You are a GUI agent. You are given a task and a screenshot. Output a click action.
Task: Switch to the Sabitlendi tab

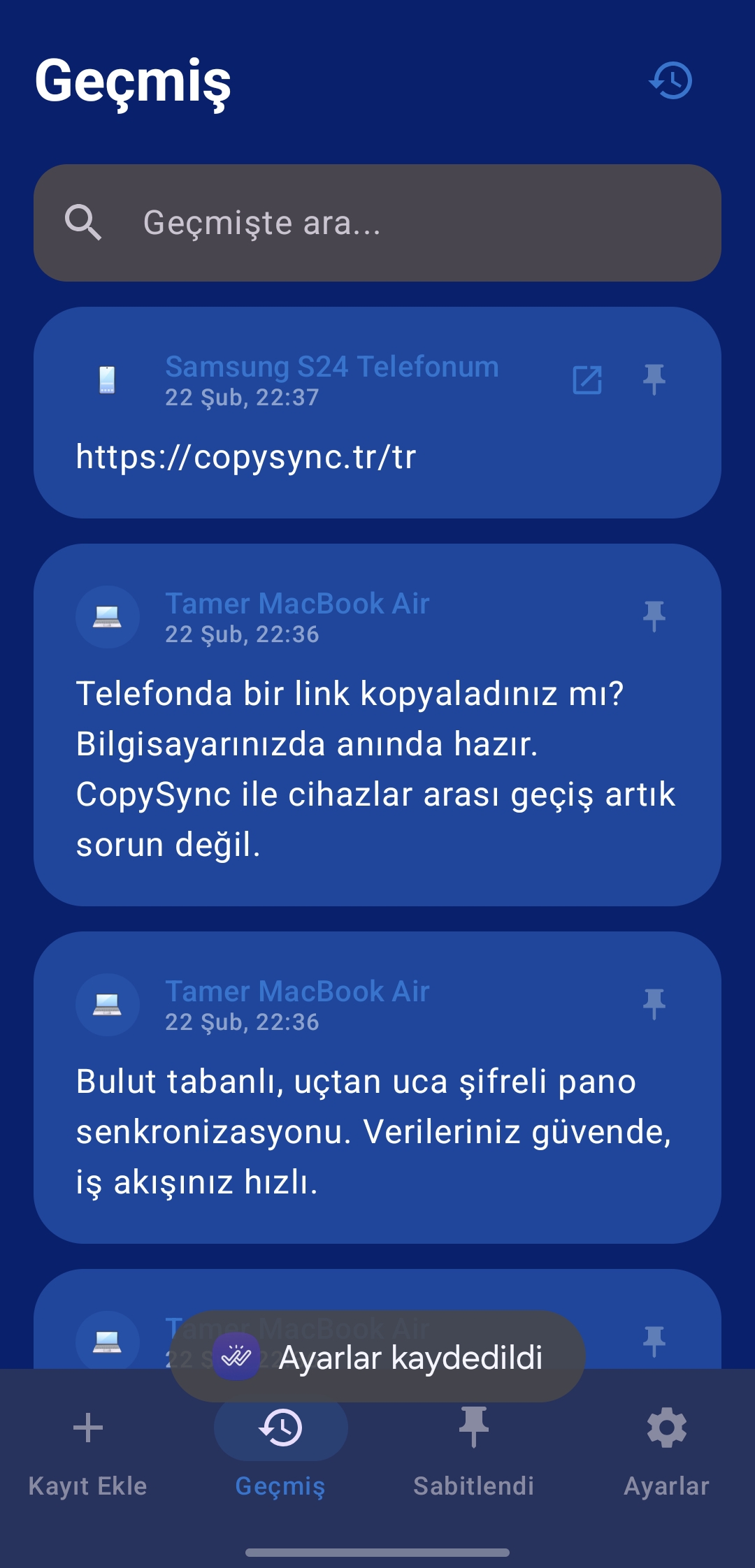tap(474, 1460)
